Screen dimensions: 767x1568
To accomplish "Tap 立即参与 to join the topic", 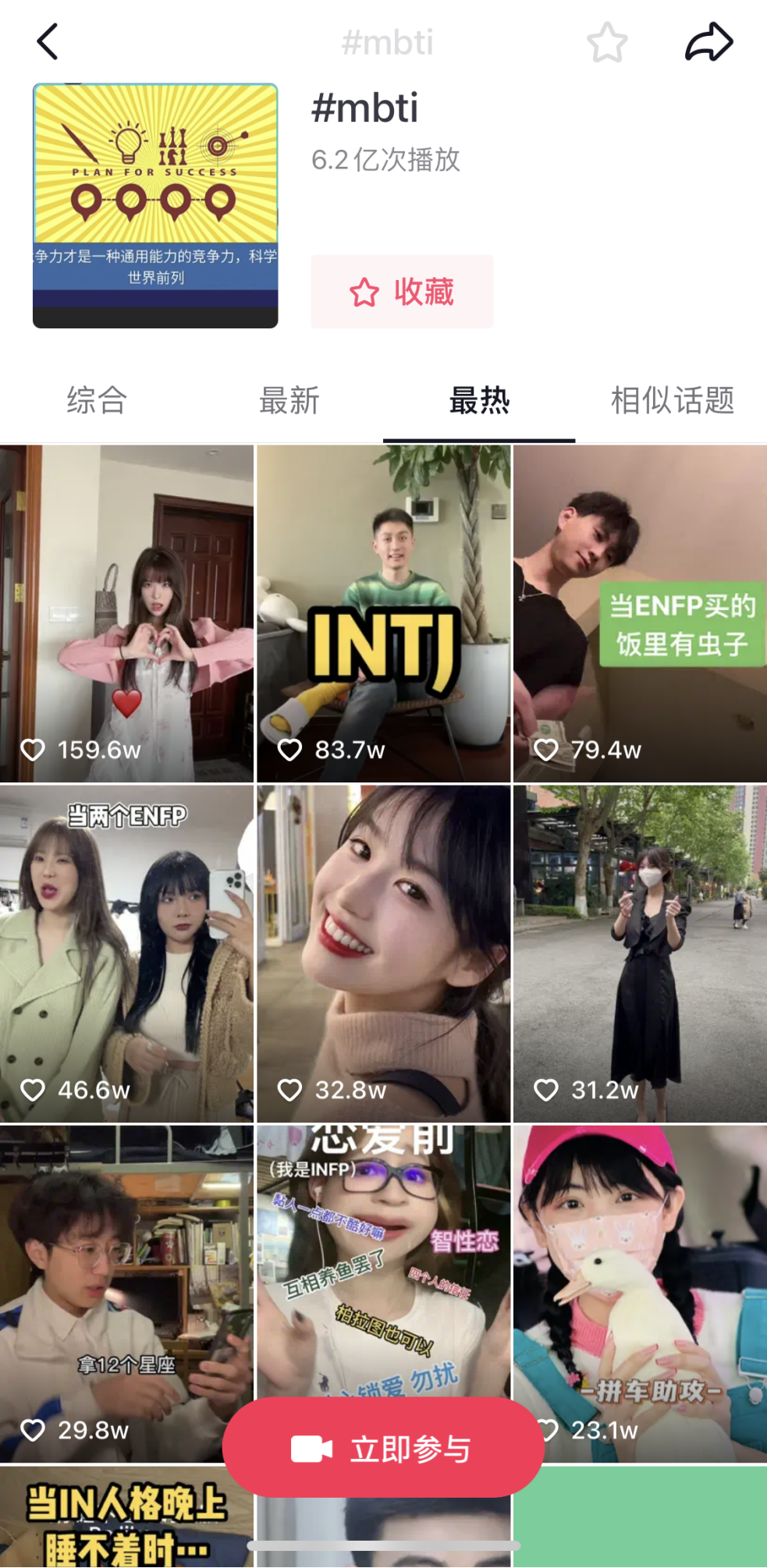I will click(383, 1448).
